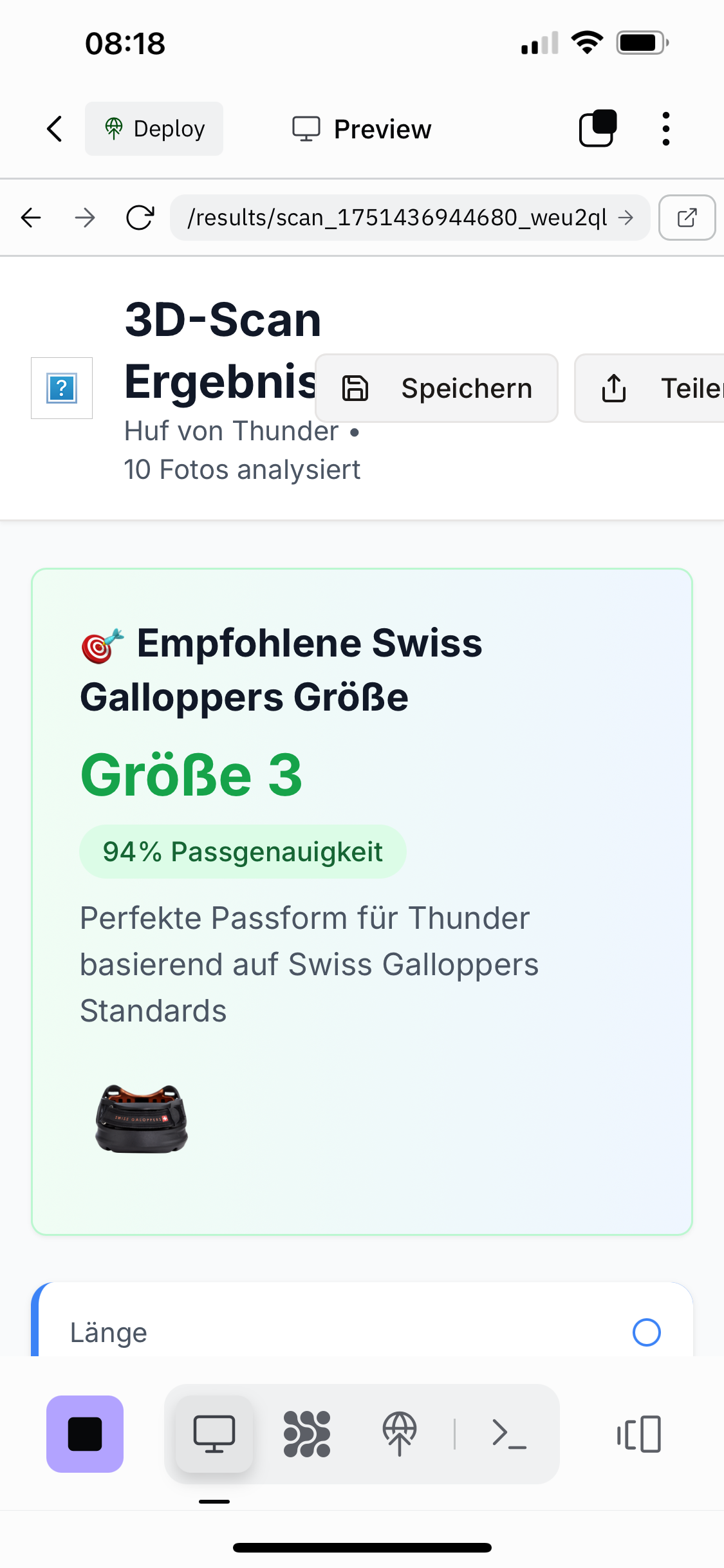
Task: Edit the preview URL path field
Action: click(x=397, y=218)
